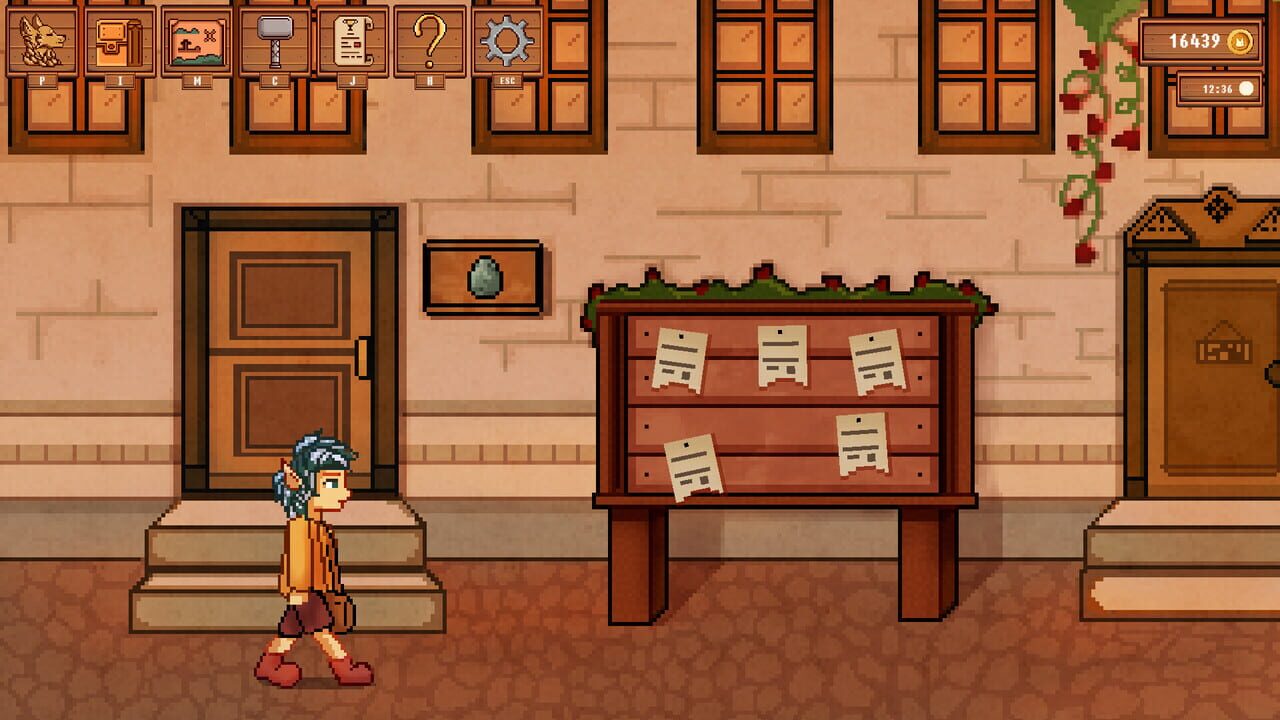
Task: Open the help question mark
Action: point(429,41)
